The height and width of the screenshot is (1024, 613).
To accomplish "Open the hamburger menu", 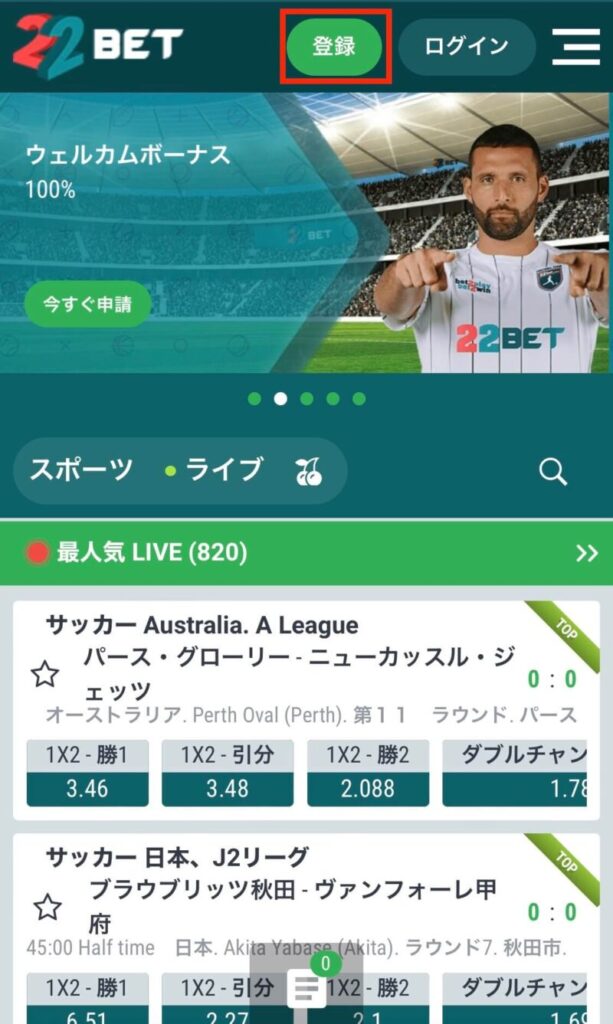I will (576, 46).
